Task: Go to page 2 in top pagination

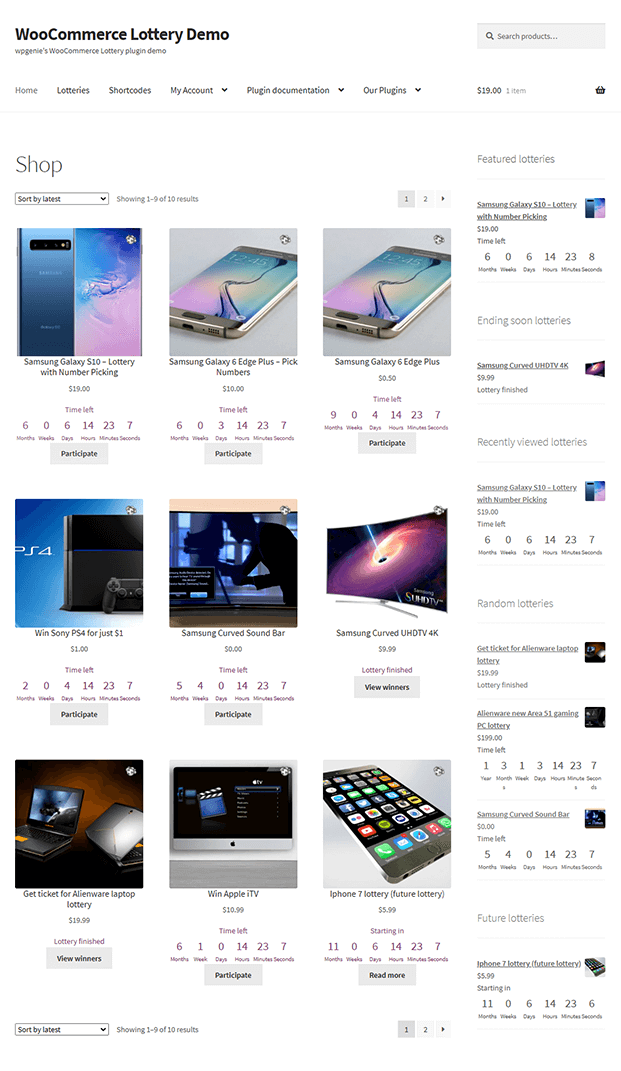Action: [425, 199]
